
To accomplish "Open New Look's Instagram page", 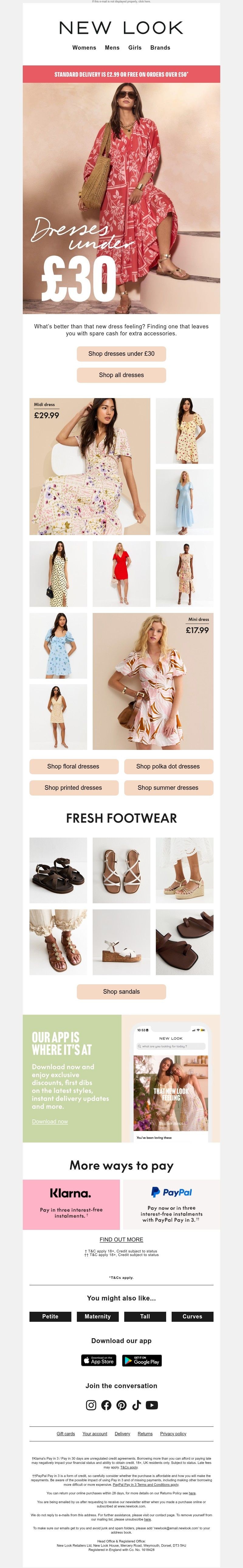I will [91, 1405].
